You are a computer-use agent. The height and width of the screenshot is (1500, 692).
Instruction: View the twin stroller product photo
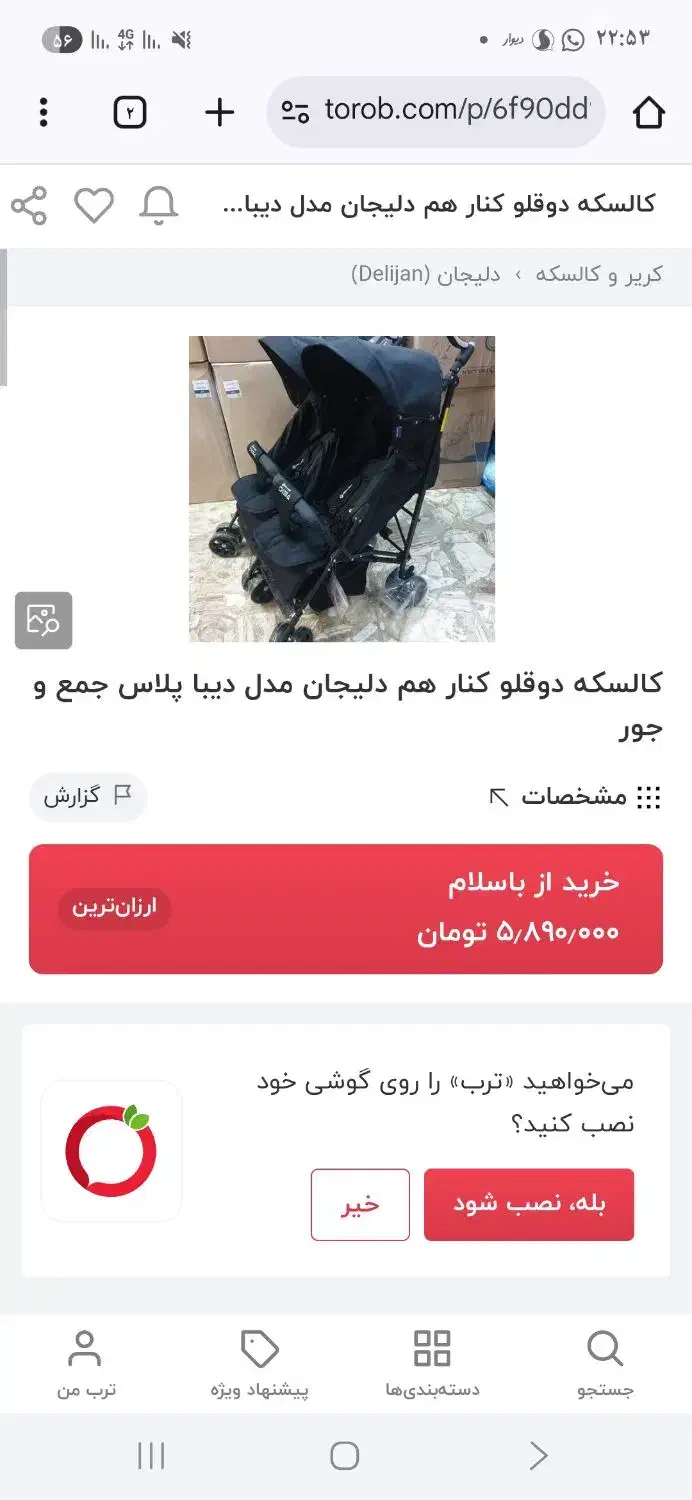coord(342,488)
